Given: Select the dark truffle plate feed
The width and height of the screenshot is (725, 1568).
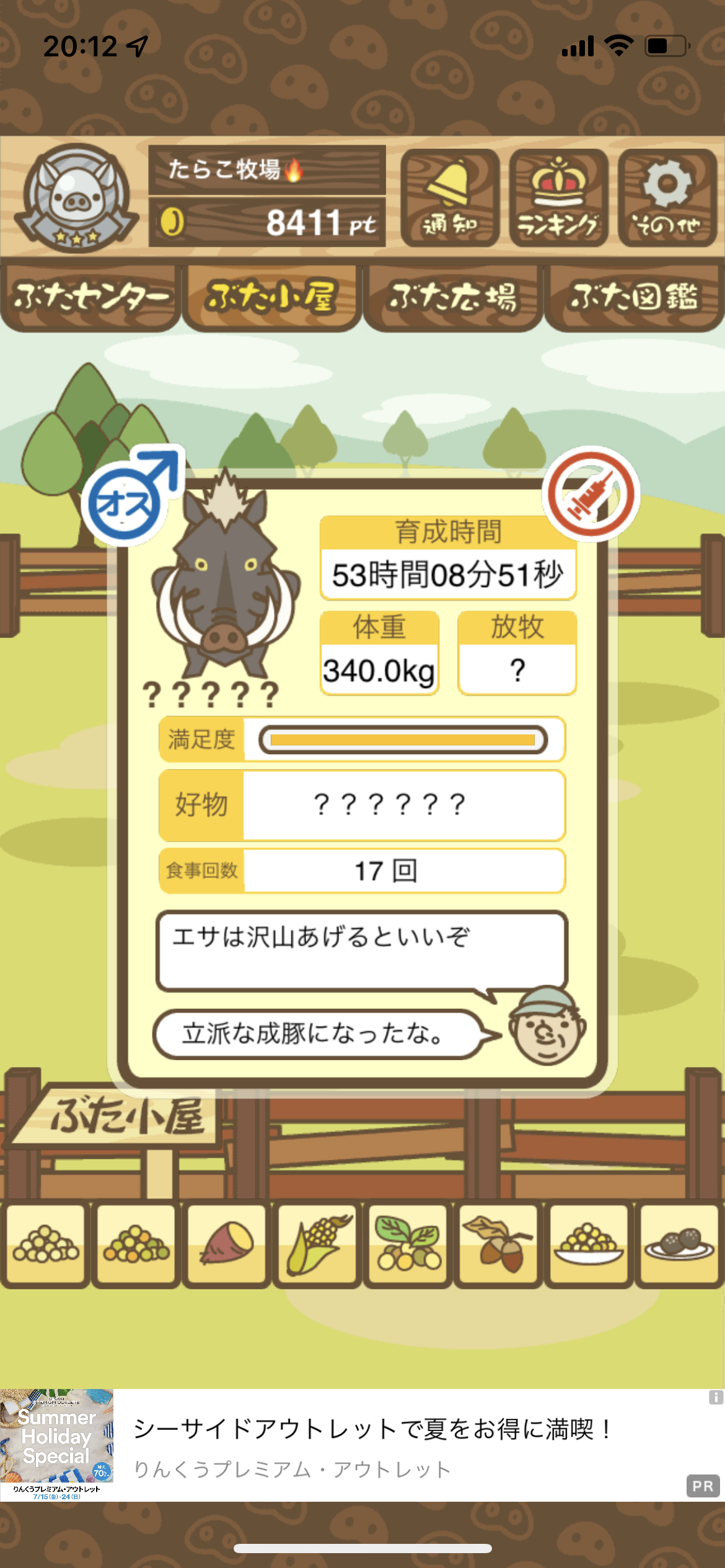Looking at the screenshot, I should click(x=679, y=1244).
